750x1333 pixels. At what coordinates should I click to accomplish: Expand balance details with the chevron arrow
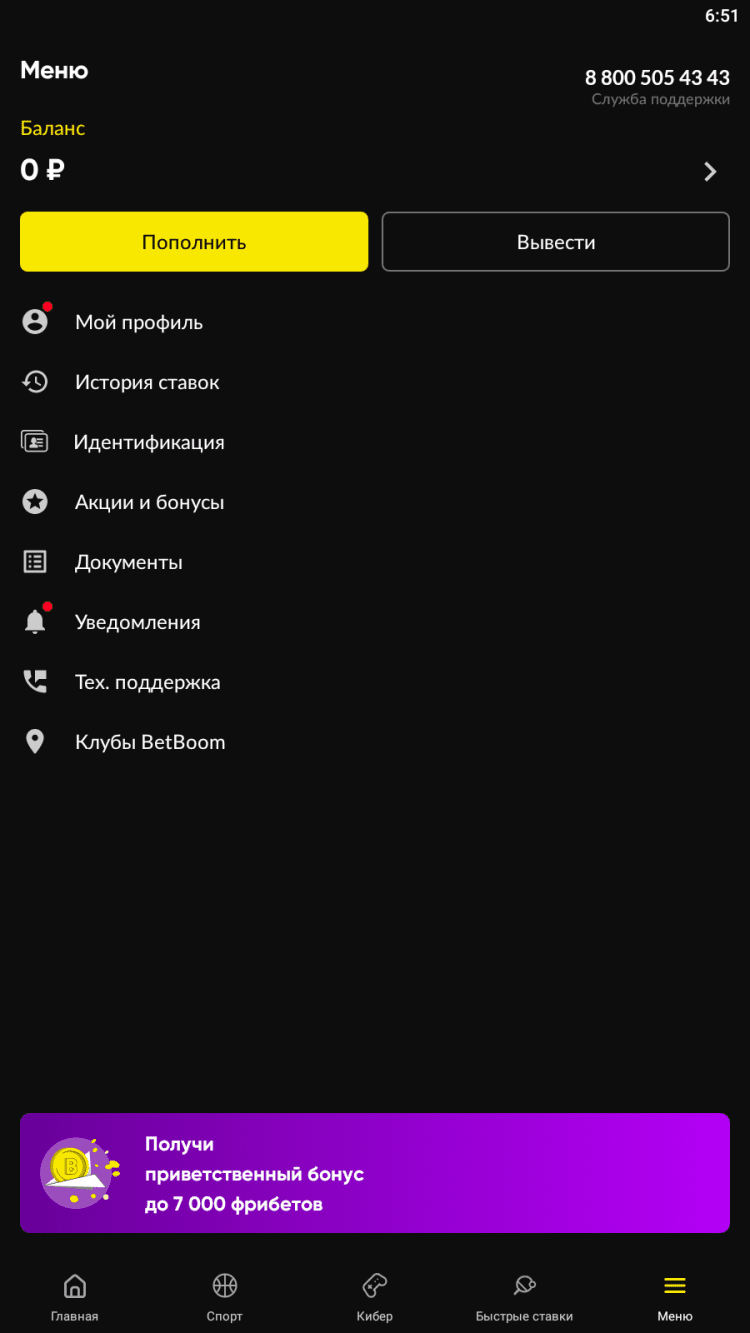[710, 172]
